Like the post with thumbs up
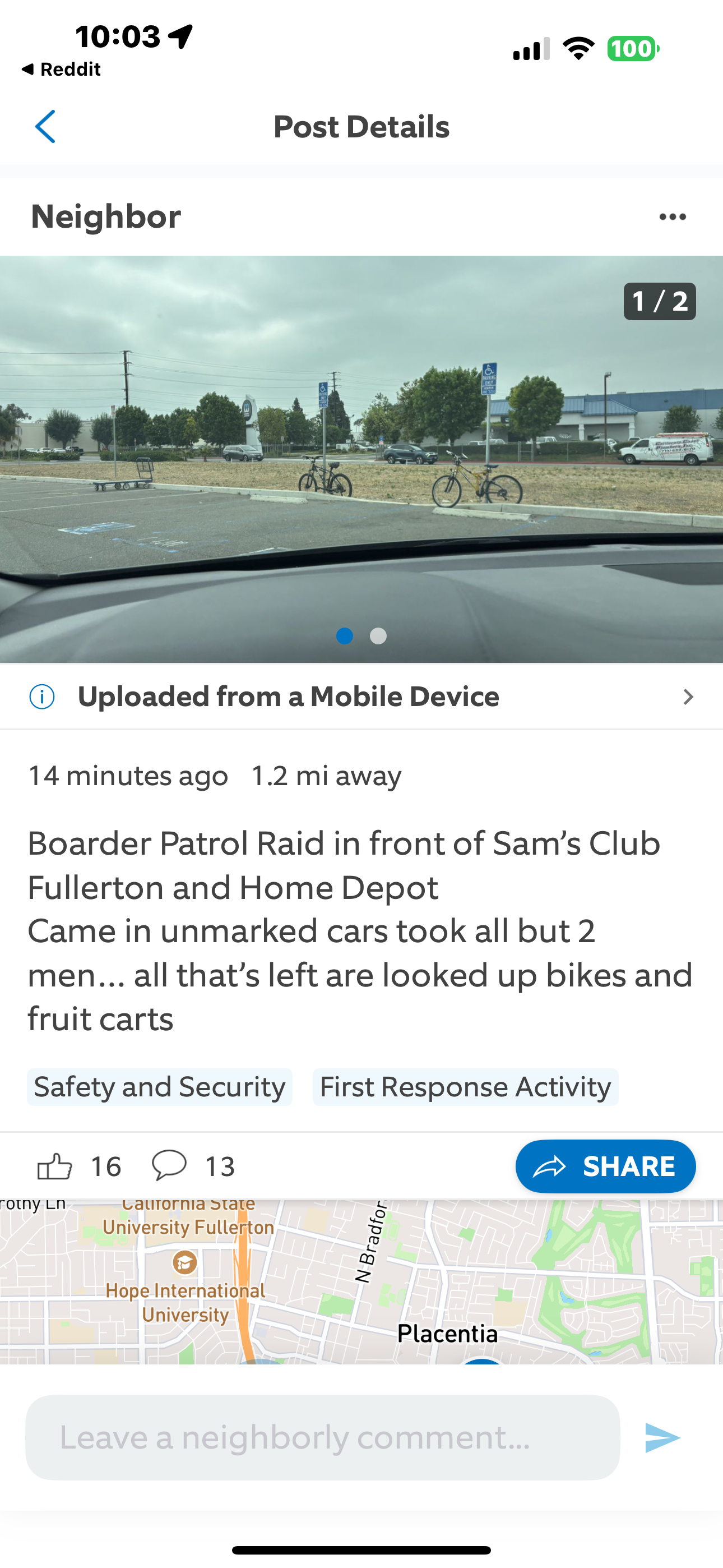This screenshot has height=1568, width=723. point(55,1166)
